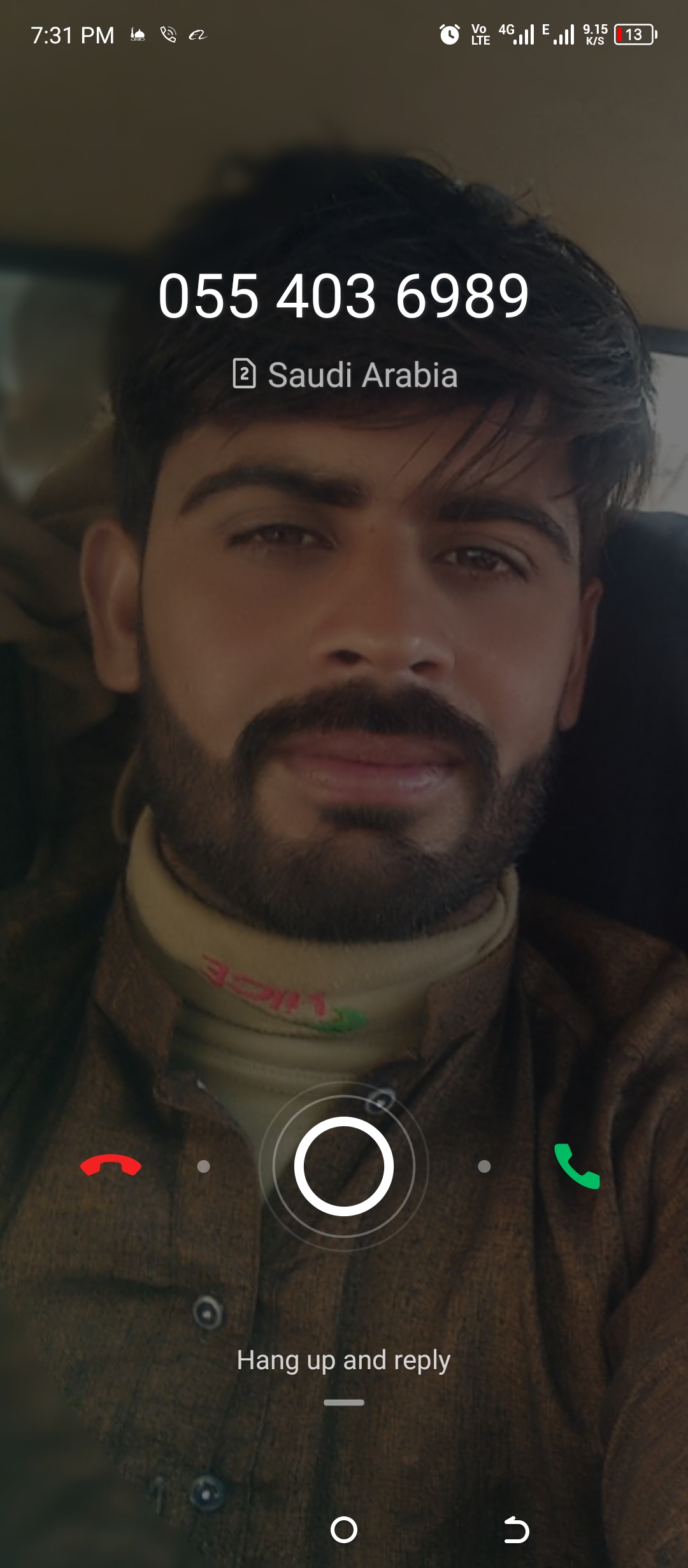Answer the call with green phone icon

577,1166
